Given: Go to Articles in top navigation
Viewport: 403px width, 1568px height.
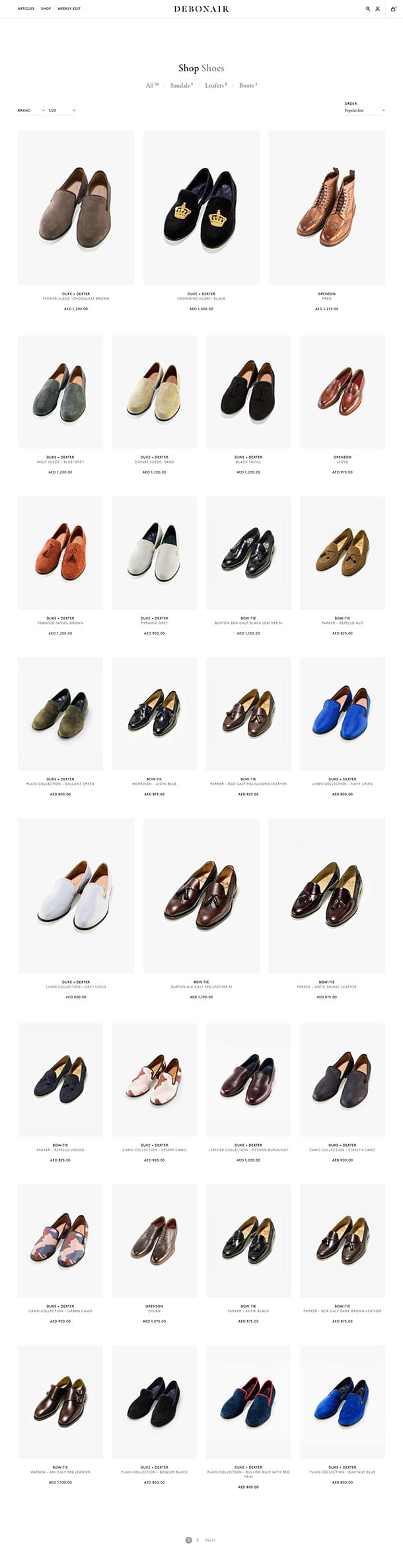Looking at the screenshot, I should pyautogui.click(x=26, y=9).
